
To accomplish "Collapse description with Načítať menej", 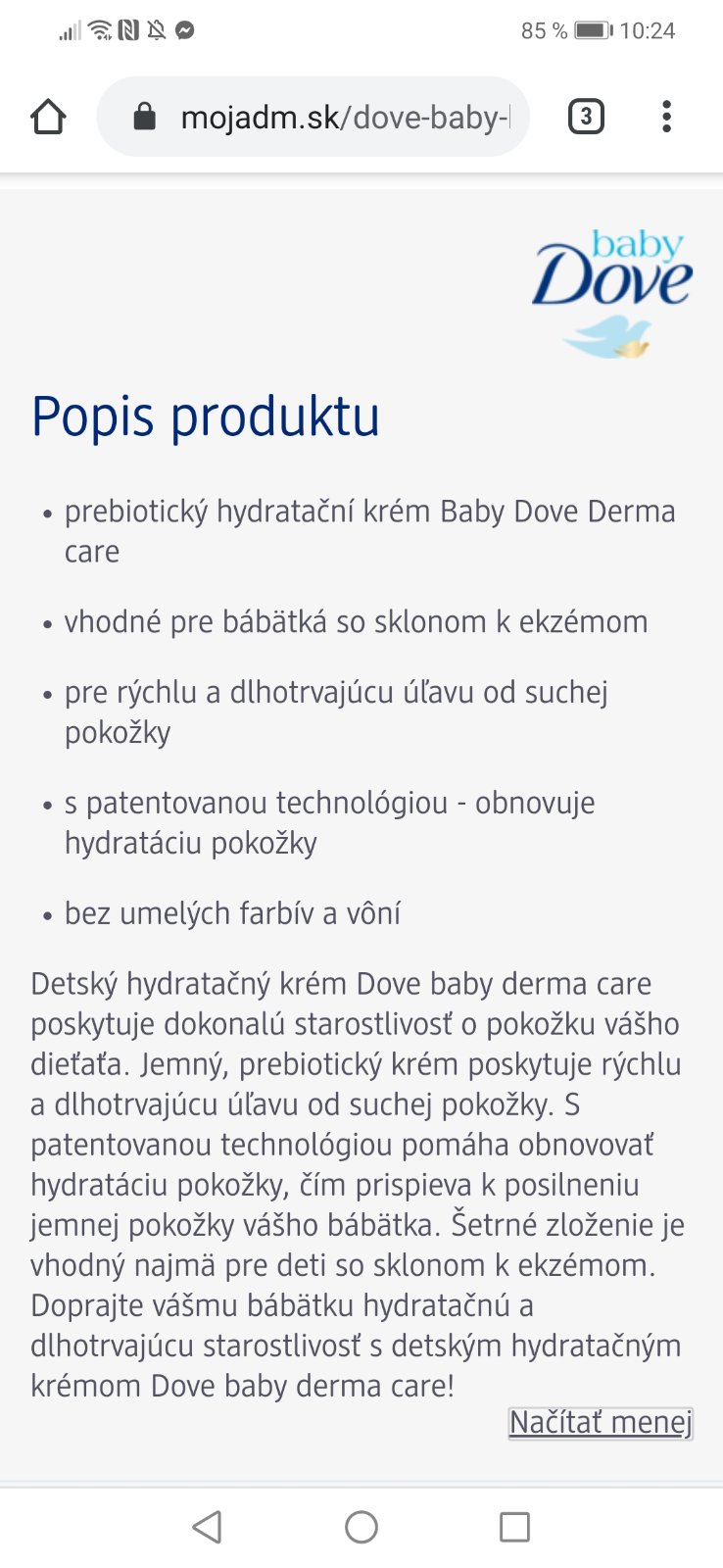I will 600,1422.
